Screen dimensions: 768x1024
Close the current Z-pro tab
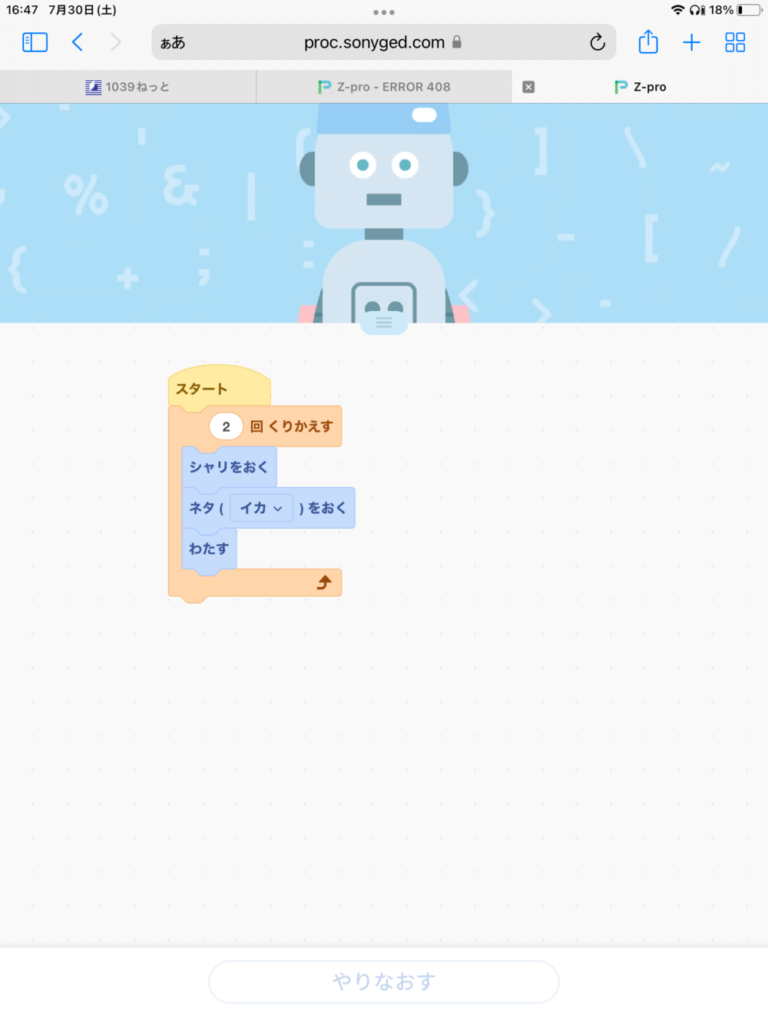click(528, 87)
